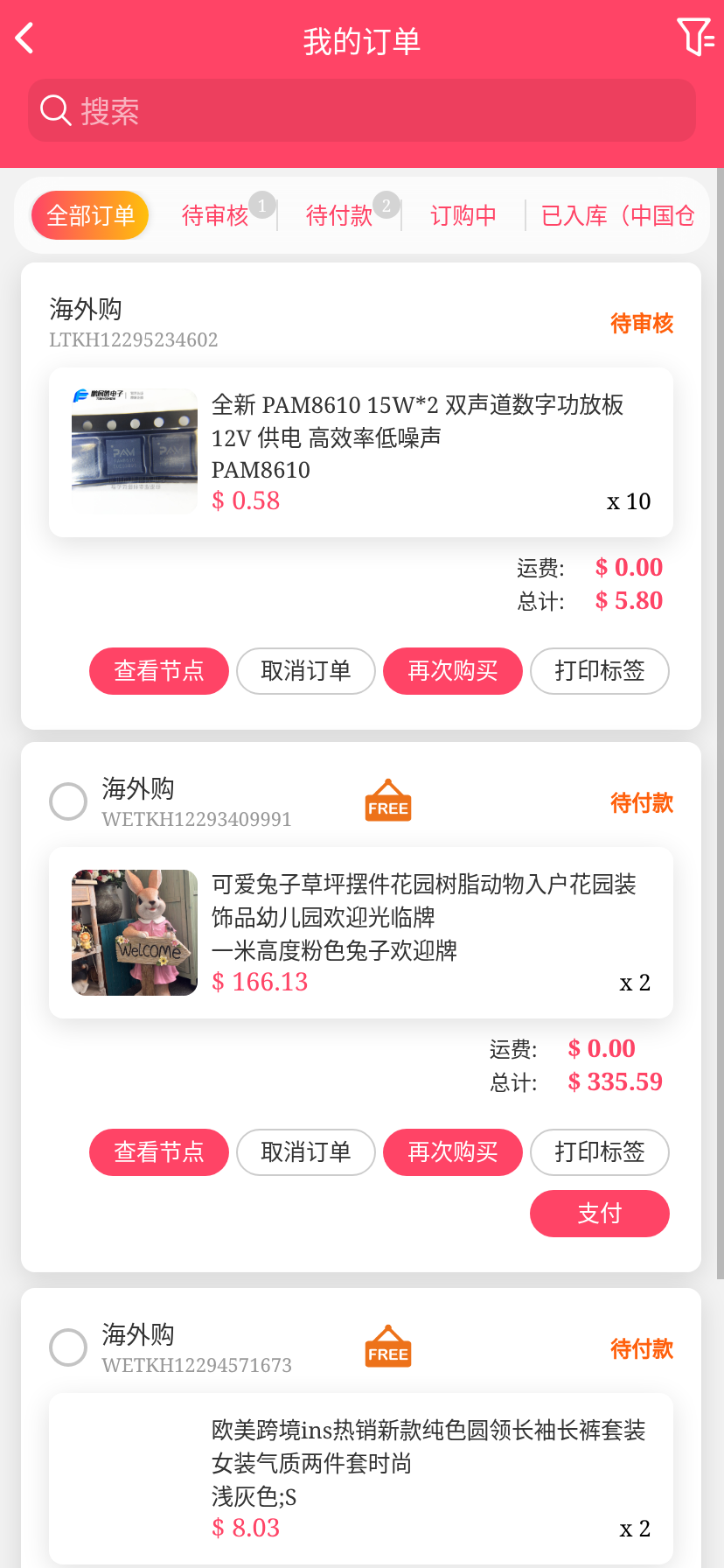Select order WETKH12293409991 with its radio circle
724x1568 pixels.
(68, 801)
